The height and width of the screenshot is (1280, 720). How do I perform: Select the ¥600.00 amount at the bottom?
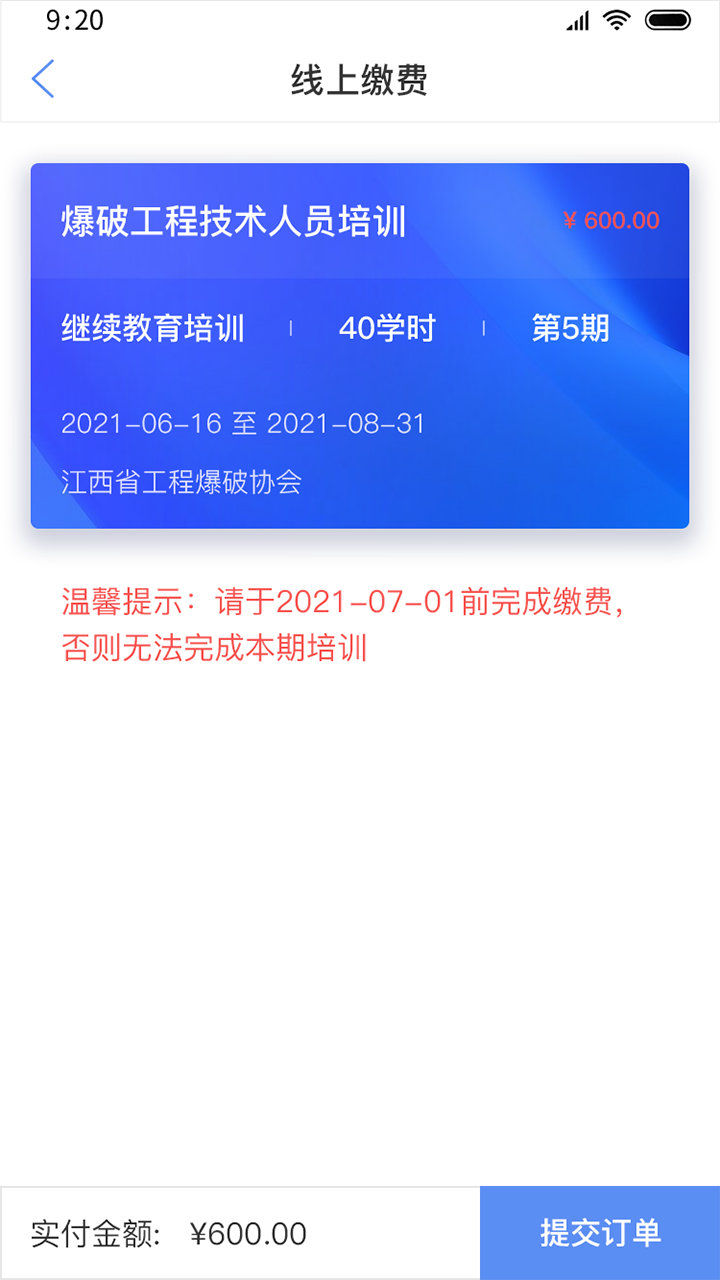coord(247,1233)
